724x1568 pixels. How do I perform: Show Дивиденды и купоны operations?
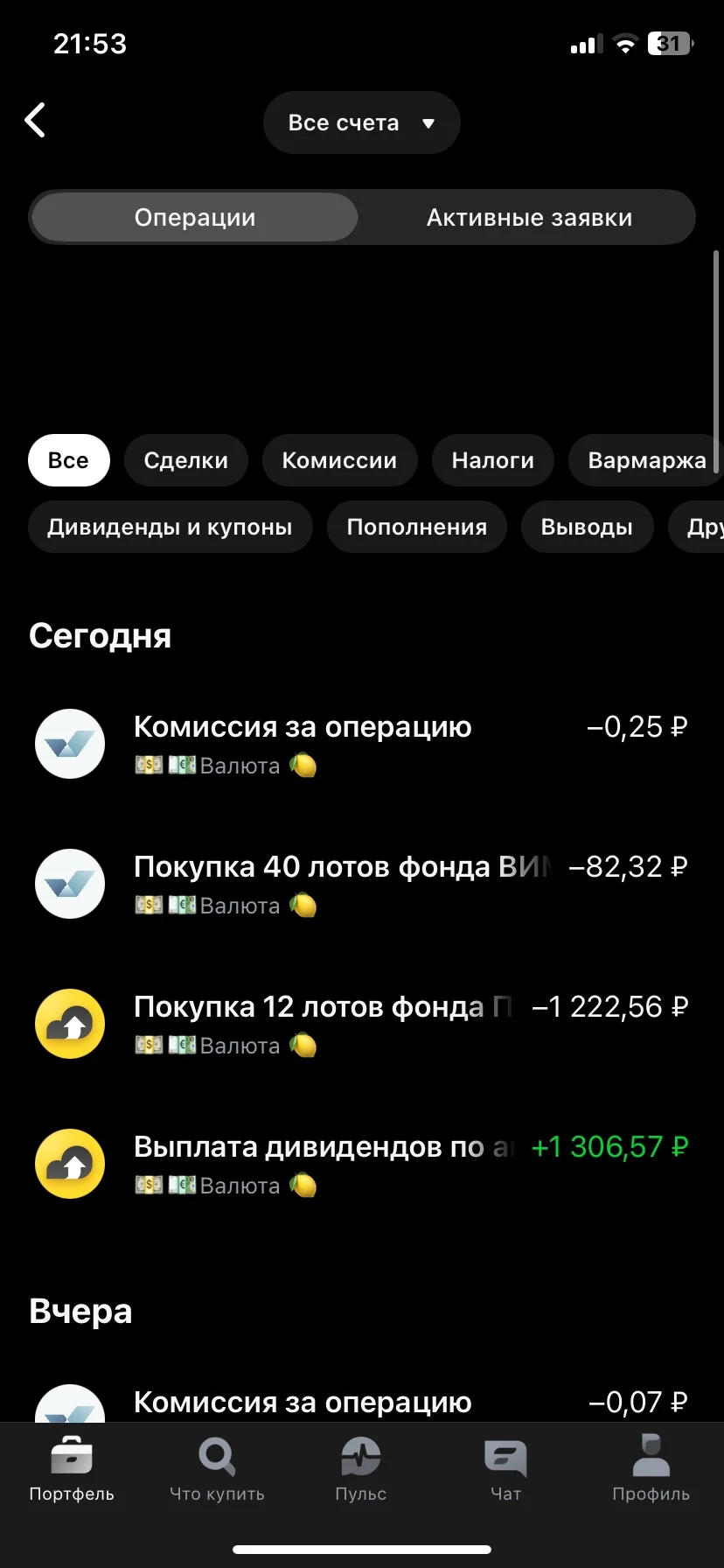click(170, 527)
